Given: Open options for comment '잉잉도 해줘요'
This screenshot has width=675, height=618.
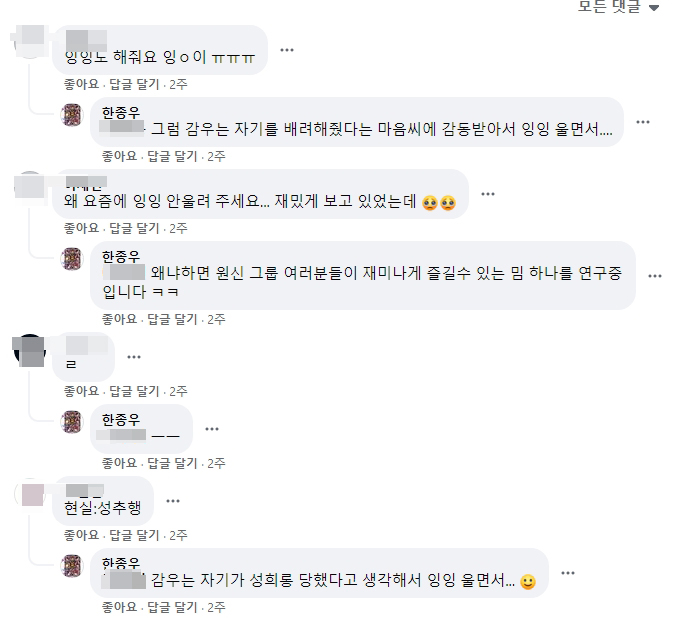Looking at the screenshot, I should tap(287, 49).
